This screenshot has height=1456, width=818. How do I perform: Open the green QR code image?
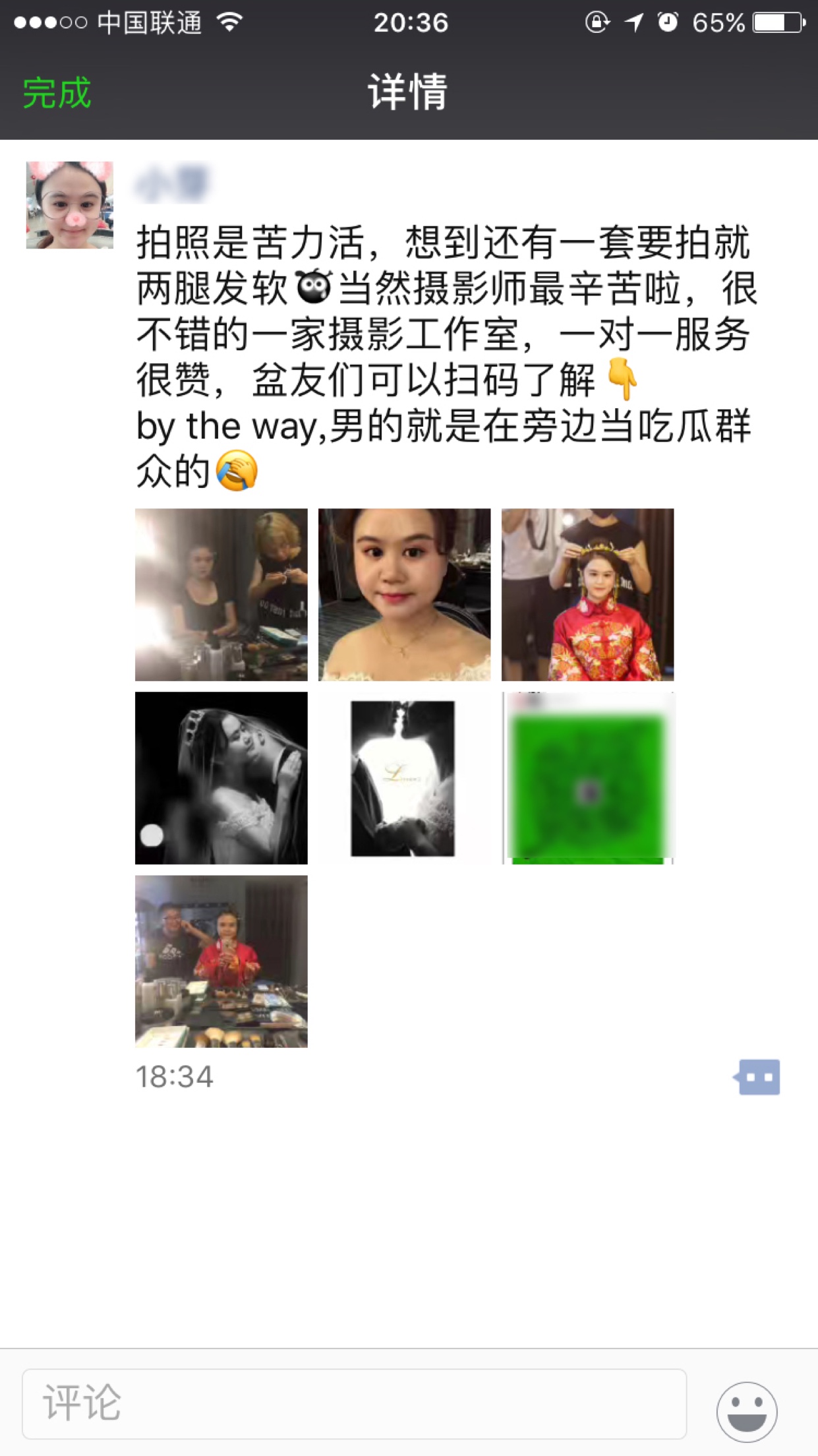[588, 777]
